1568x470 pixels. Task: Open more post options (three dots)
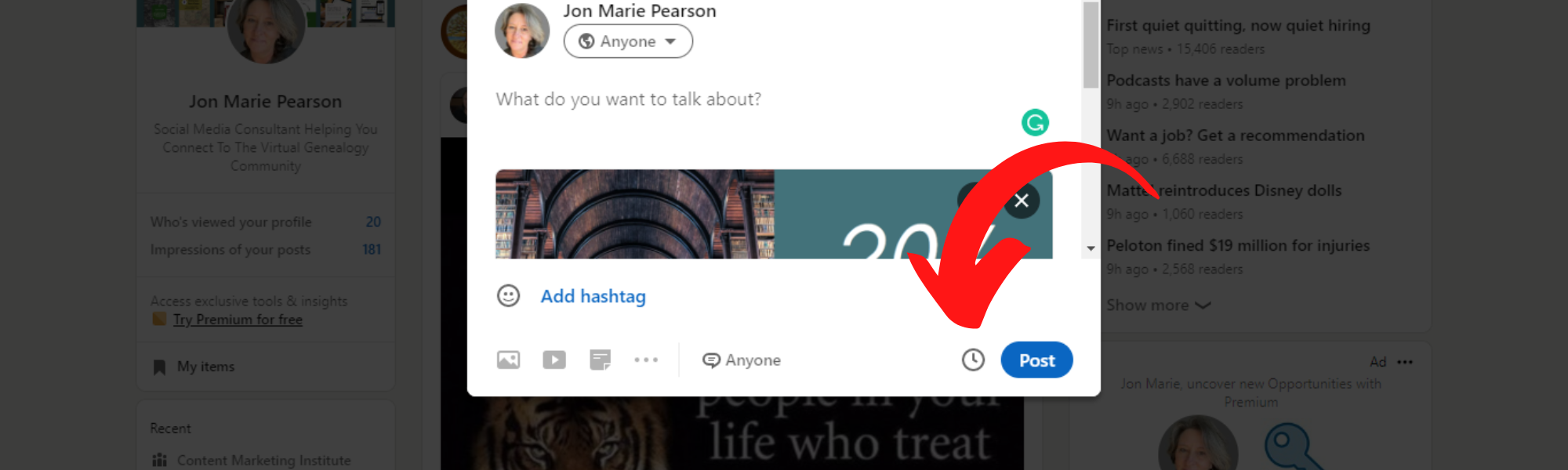pyautogui.click(x=646, y=360)
